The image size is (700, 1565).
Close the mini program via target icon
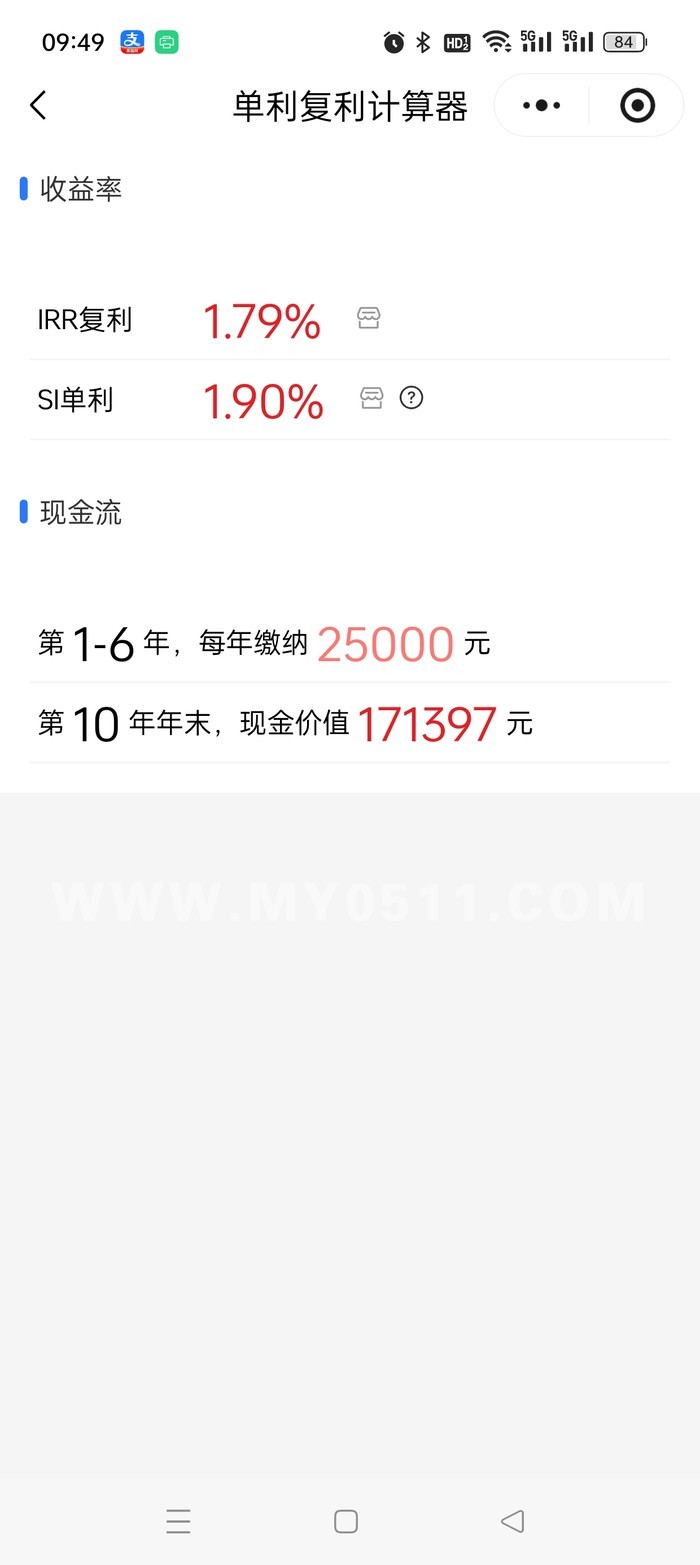click(637, 105)
